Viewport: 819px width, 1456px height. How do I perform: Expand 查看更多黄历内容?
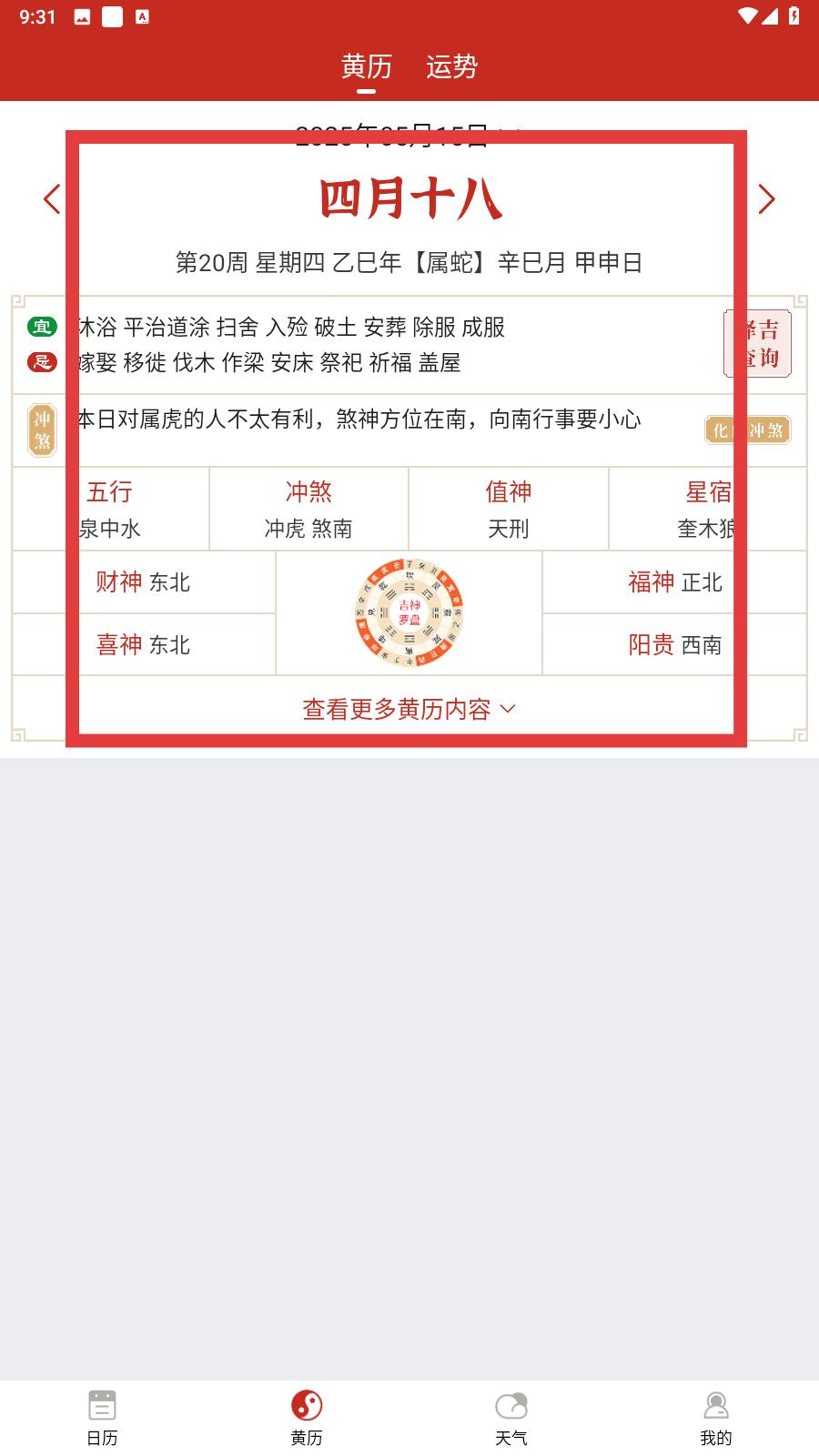click(x=409, y=709)
